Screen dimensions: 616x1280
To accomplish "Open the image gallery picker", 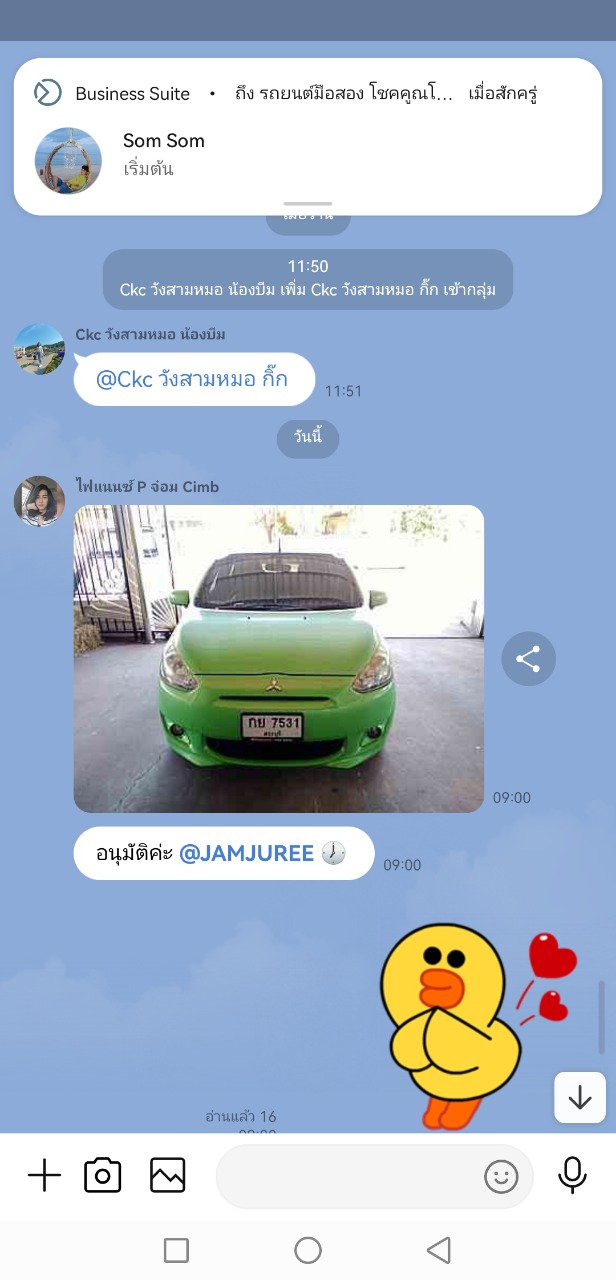I will click(168, 1175).
